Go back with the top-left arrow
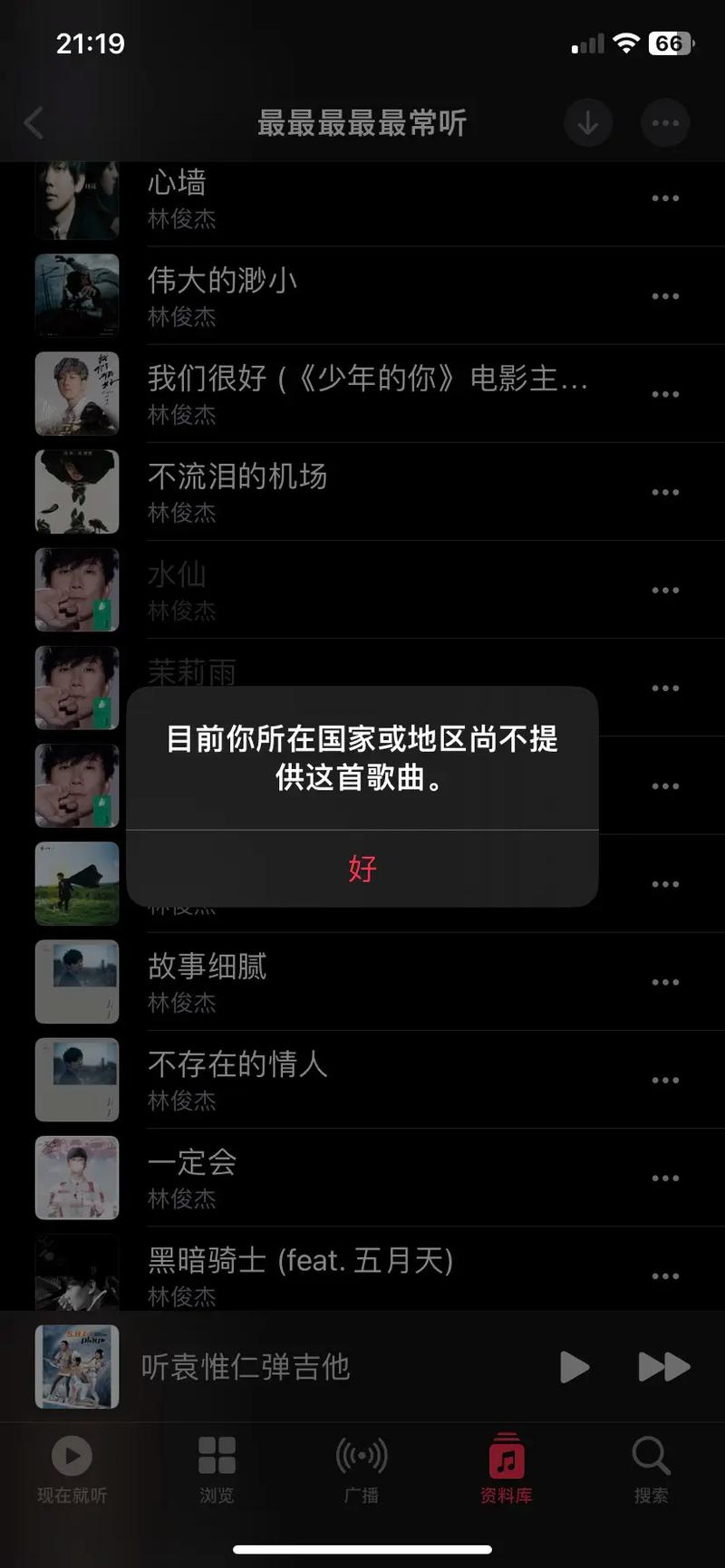 (x=34, y=123)
